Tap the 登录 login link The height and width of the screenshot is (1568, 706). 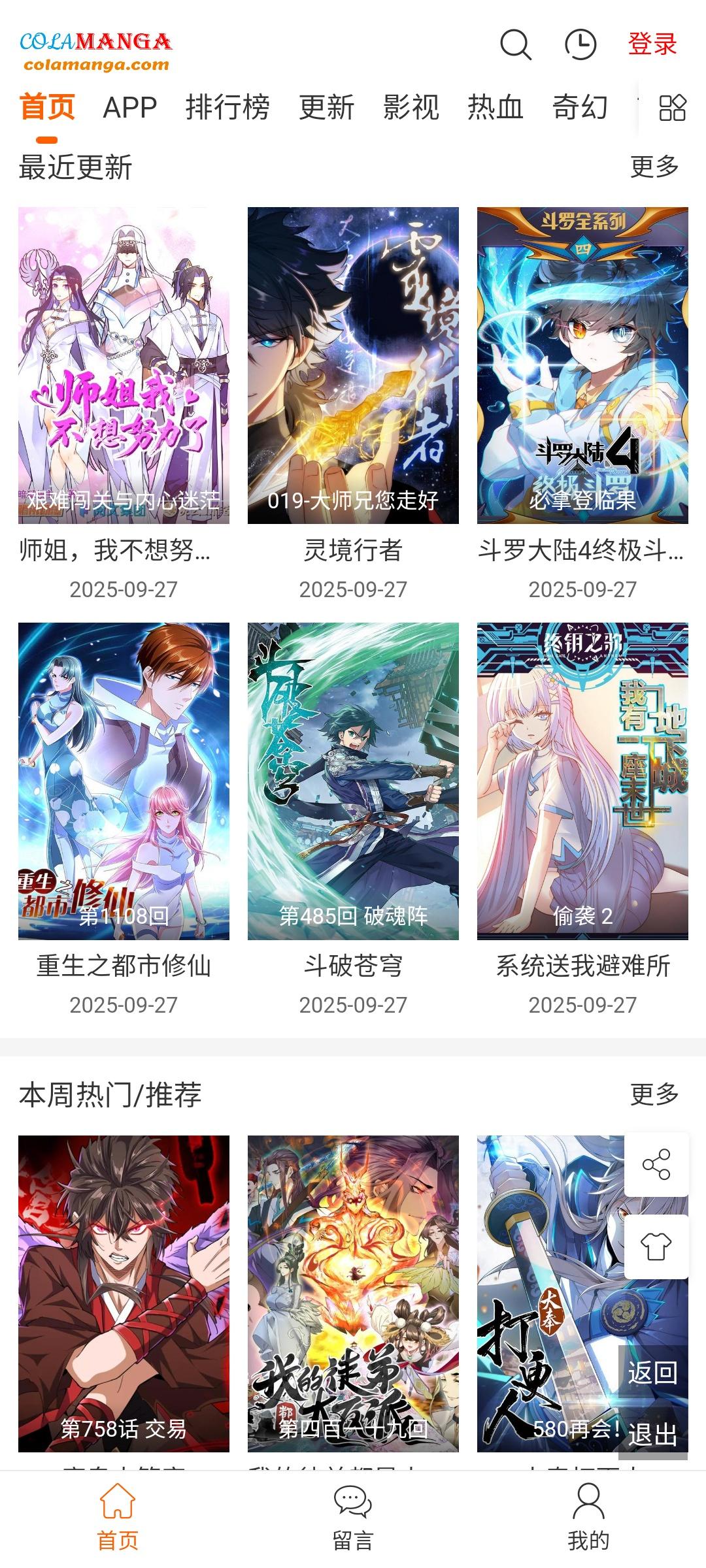(x=652, y=44)
